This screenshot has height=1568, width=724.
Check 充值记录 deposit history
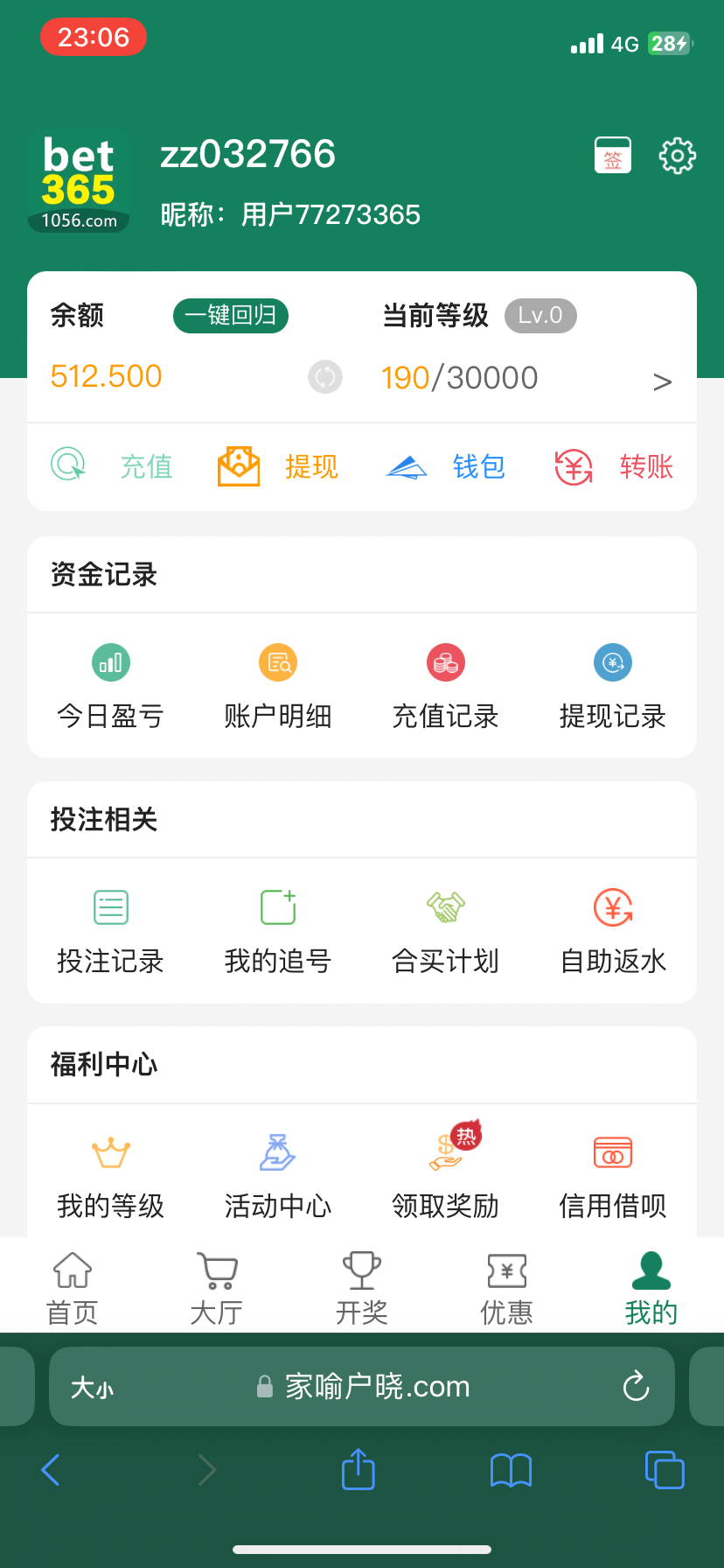[x=446, y=688]
